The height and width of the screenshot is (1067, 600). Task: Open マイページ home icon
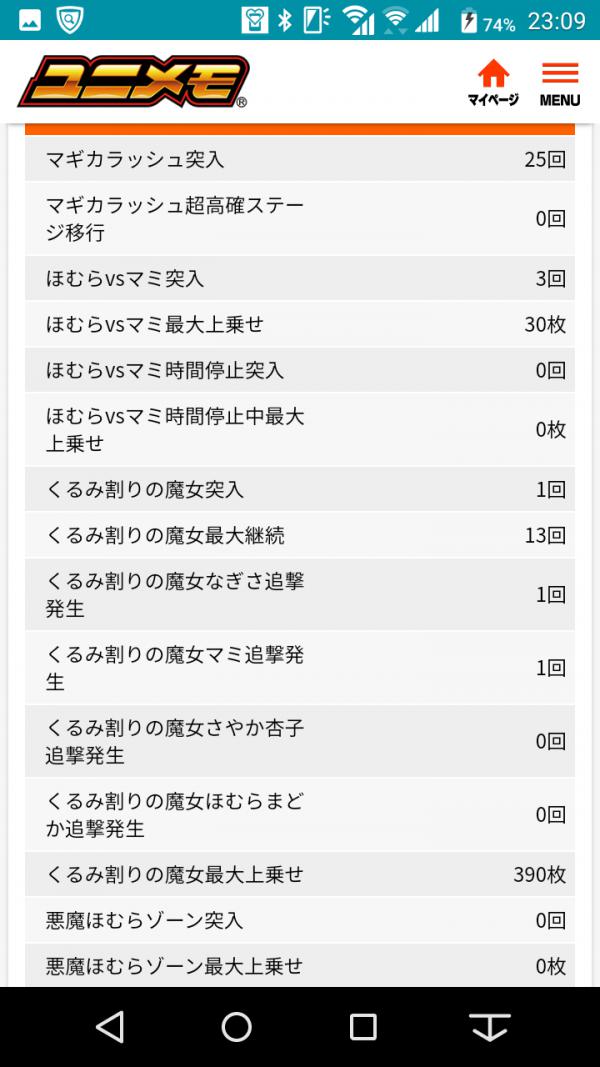[493, 82]
